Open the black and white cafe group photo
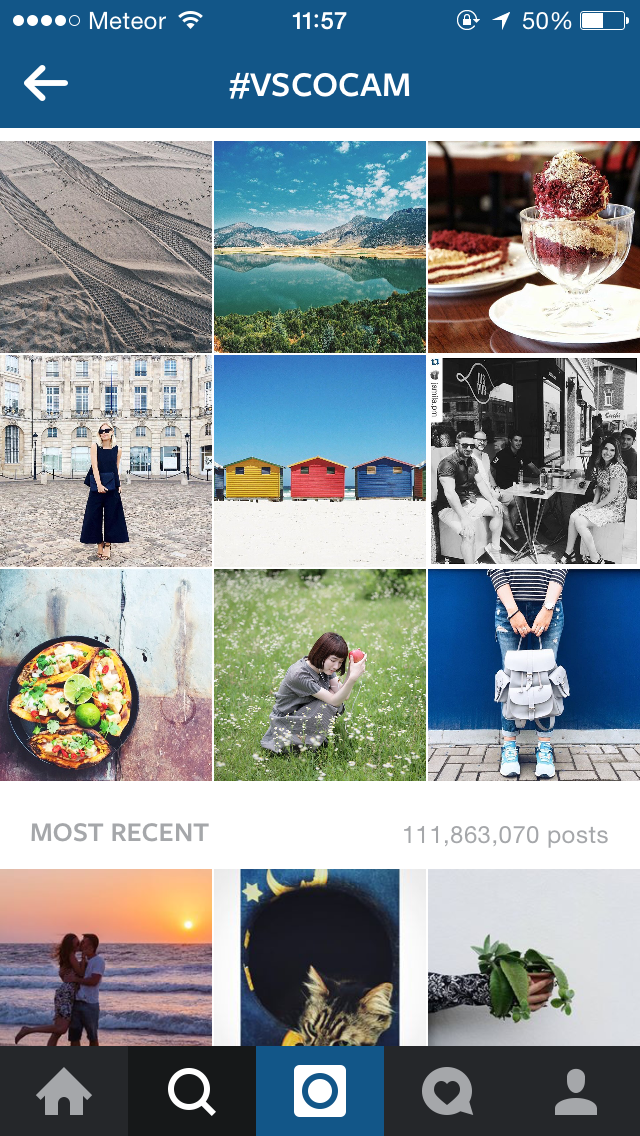Screen dimensions: 640x1136 coord(534,461)
